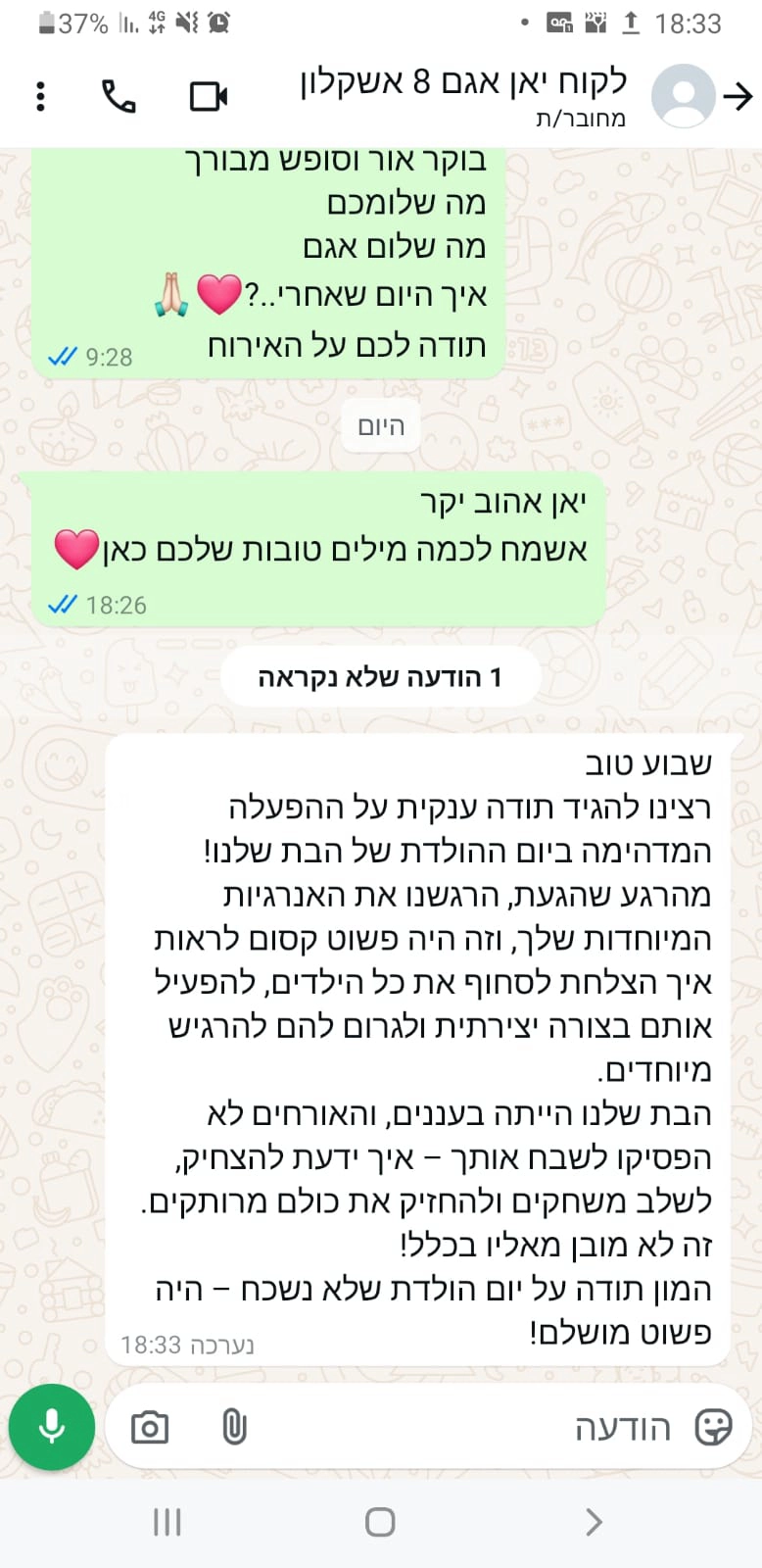Start a voice call with the contact
The image size is (762, 1568).
pos(118,95)
